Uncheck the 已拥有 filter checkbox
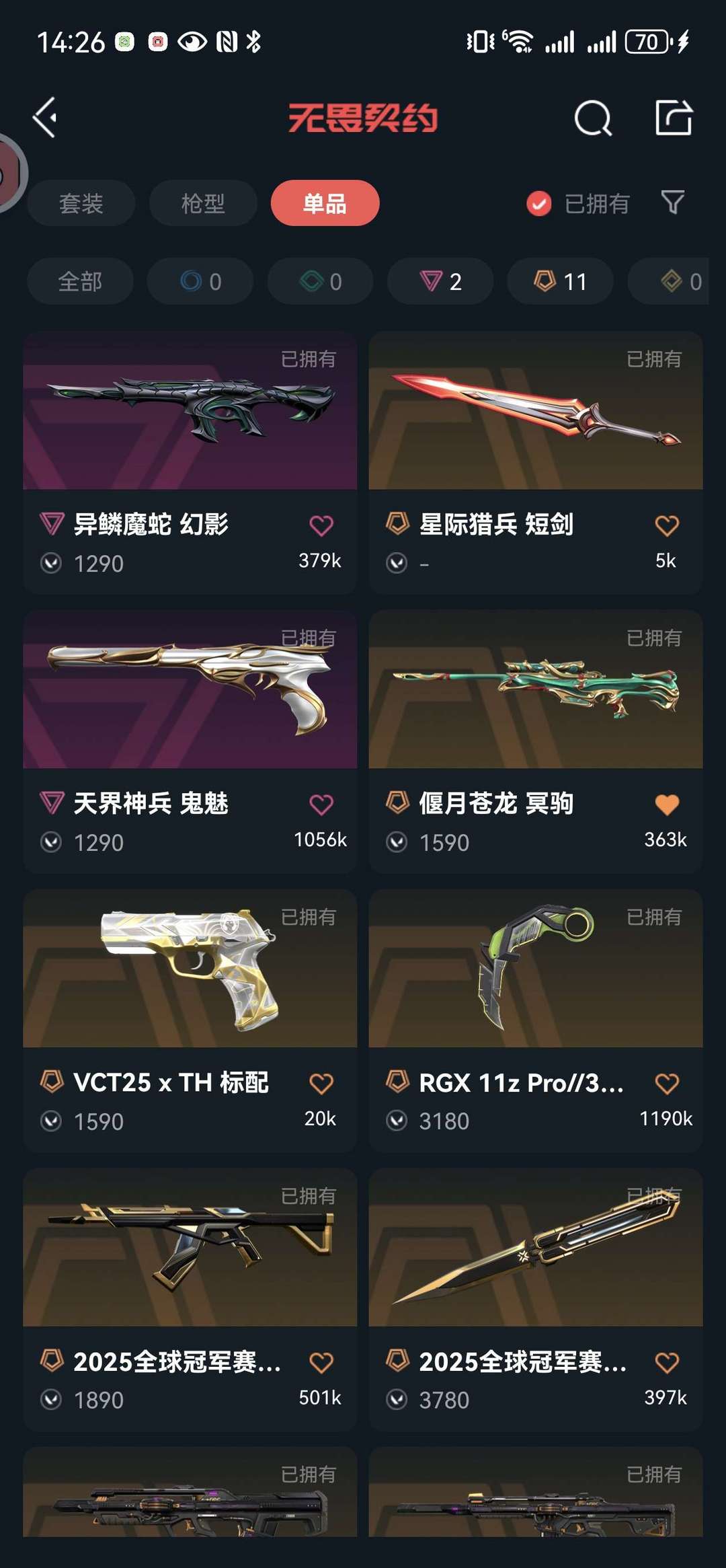Viewport: 726px width, 1568px height. coord(539,203)
